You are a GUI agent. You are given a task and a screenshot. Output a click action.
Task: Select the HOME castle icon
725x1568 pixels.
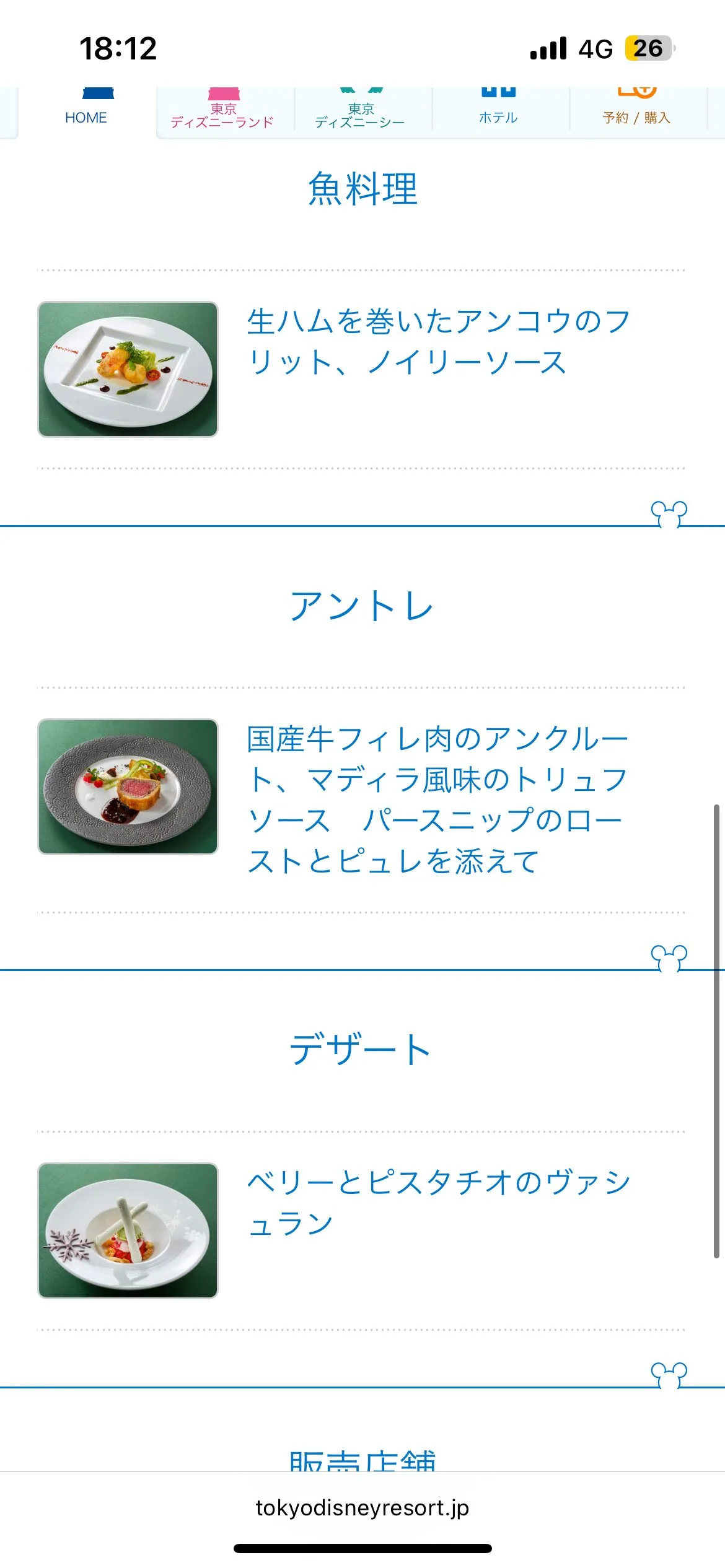(99, 94)
